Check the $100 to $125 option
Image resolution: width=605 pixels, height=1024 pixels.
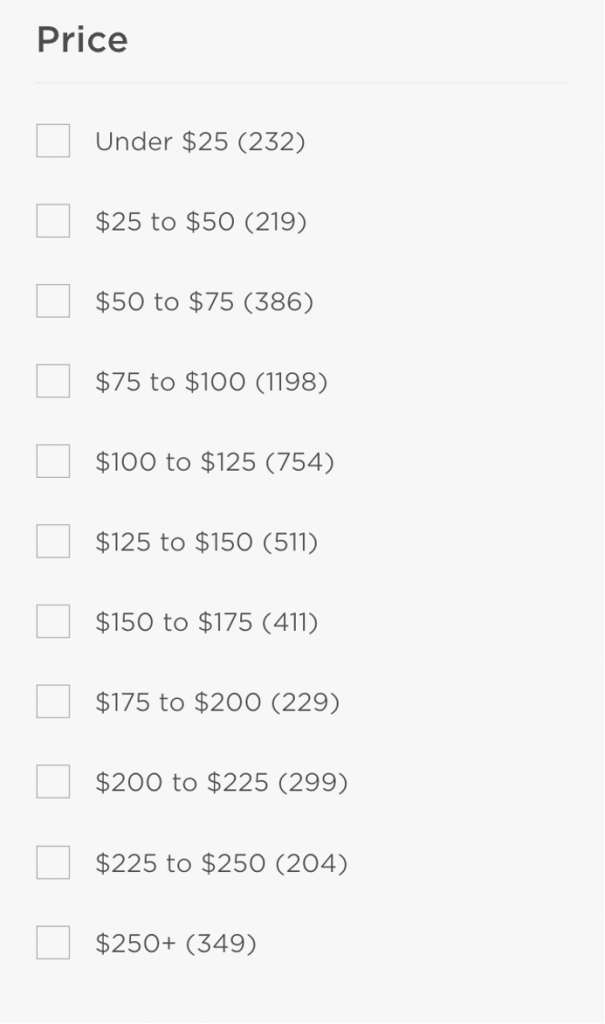click(x=53, y=462)
